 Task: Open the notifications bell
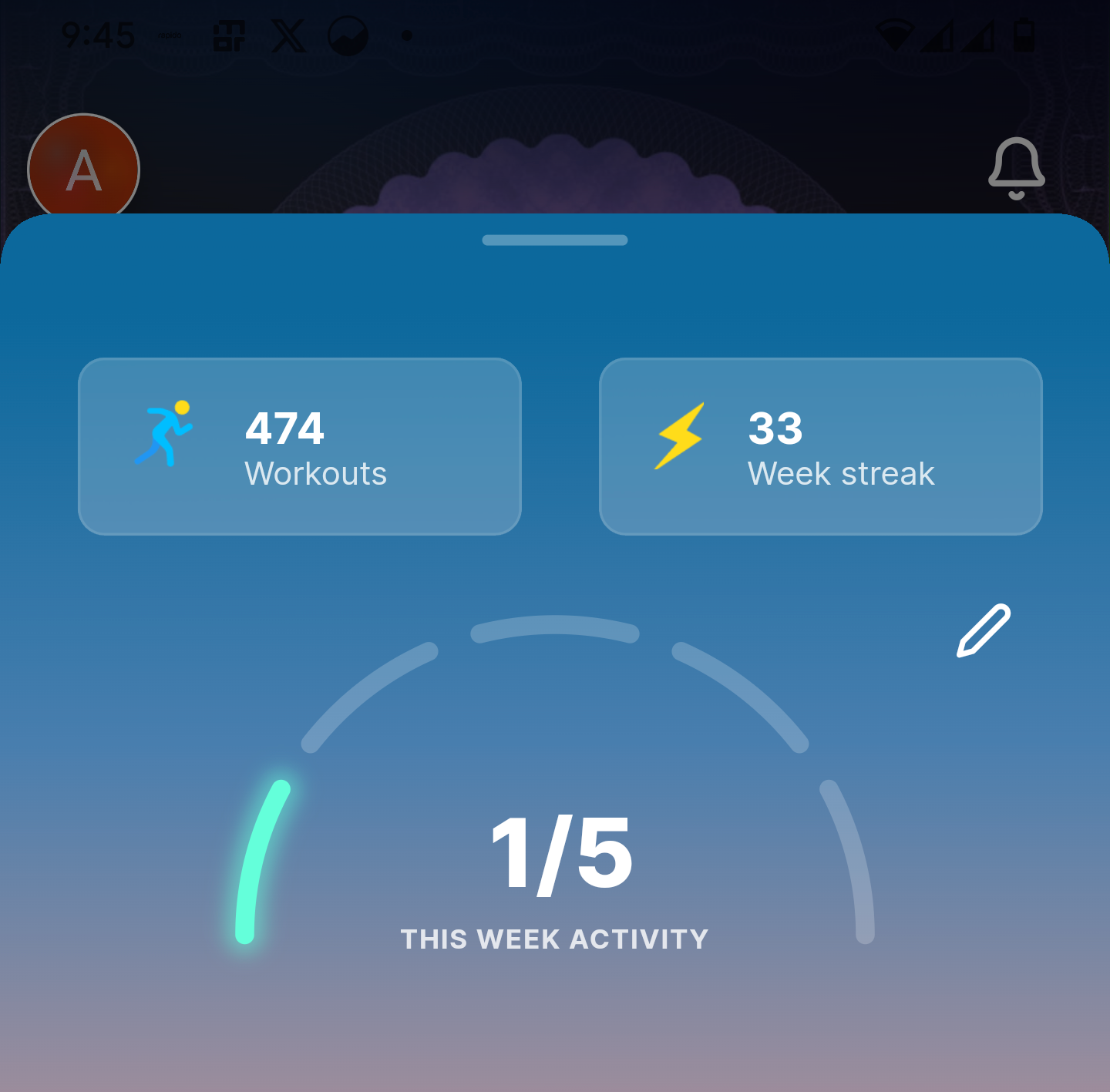(x=1016, y=167)
